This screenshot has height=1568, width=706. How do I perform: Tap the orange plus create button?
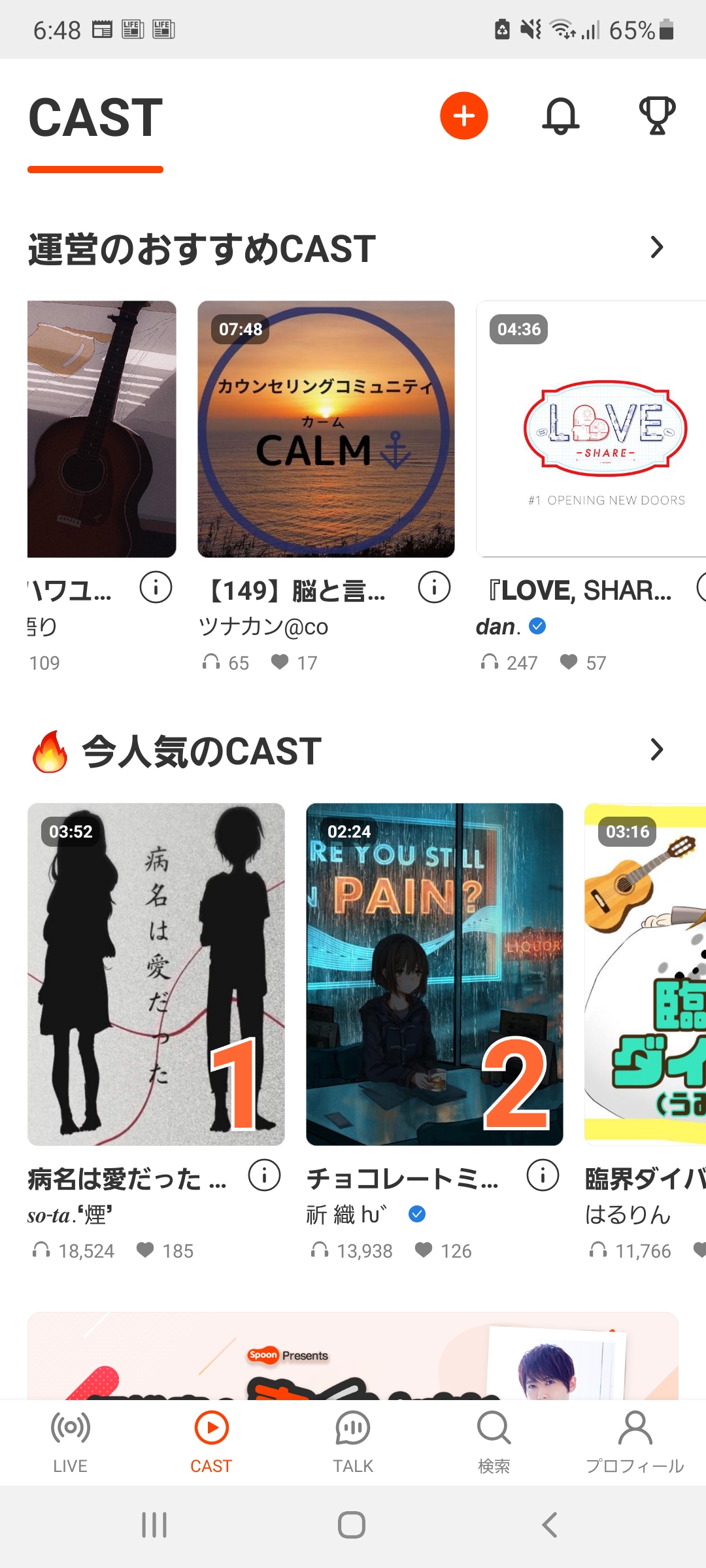tap(464, 116)
